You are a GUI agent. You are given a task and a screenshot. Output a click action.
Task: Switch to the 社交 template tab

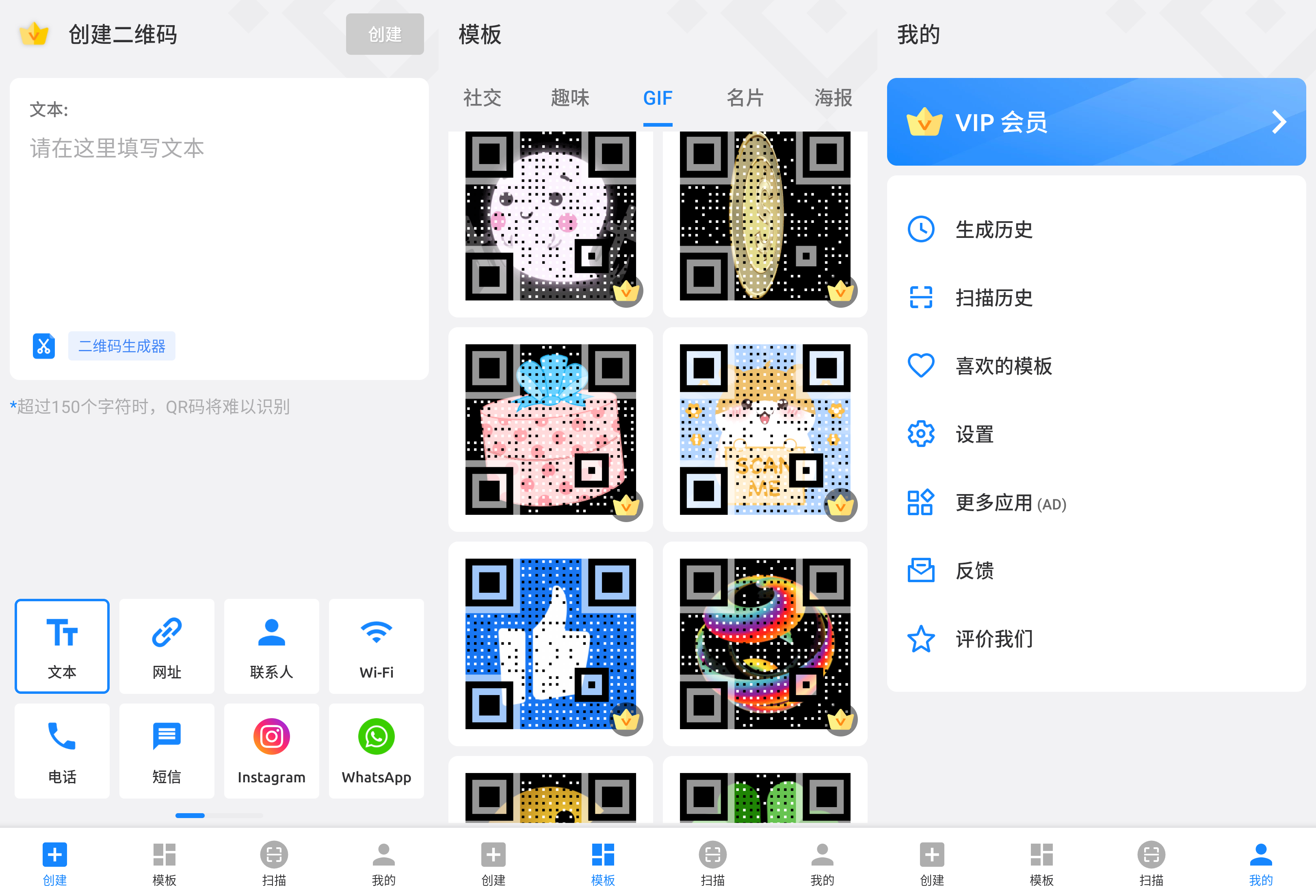483,98
